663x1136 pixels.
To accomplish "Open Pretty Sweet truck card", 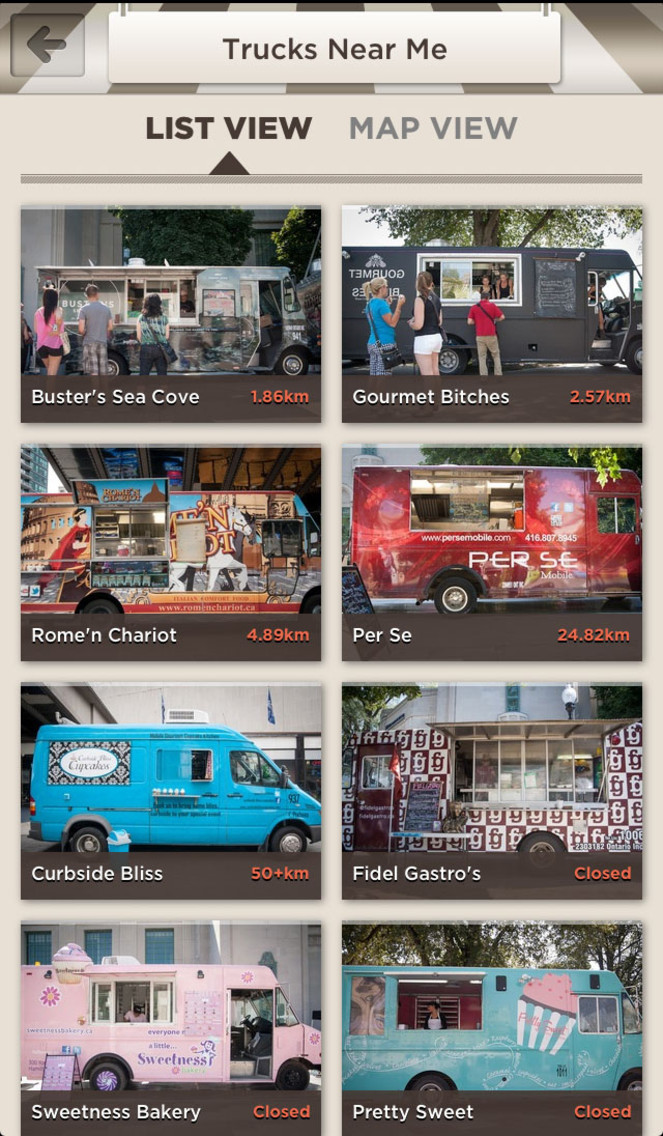I will 492,1028.
